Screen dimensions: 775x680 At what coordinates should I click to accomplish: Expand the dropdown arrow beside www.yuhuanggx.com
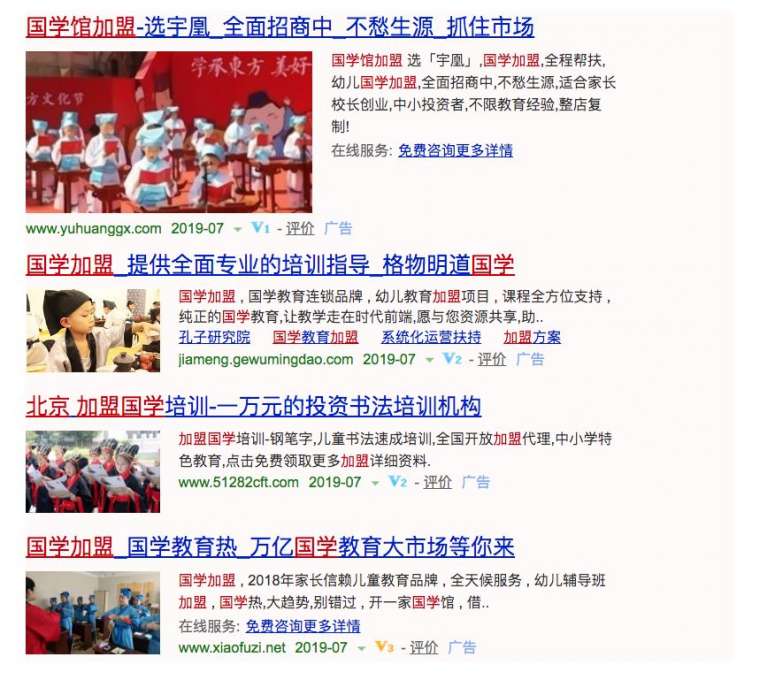(x=239, y=229)
